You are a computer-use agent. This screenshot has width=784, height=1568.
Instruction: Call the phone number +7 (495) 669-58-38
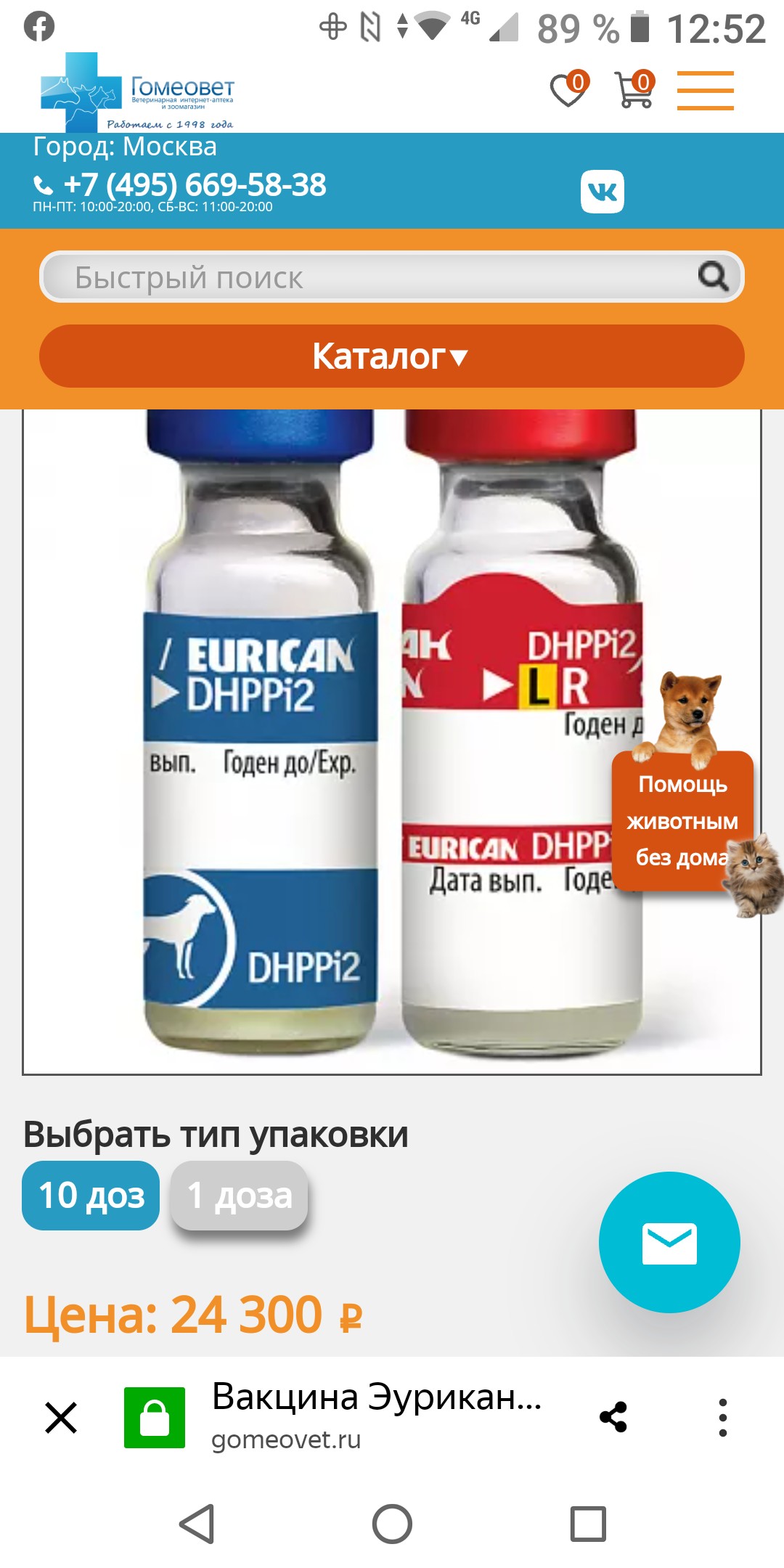coord(193,185)
